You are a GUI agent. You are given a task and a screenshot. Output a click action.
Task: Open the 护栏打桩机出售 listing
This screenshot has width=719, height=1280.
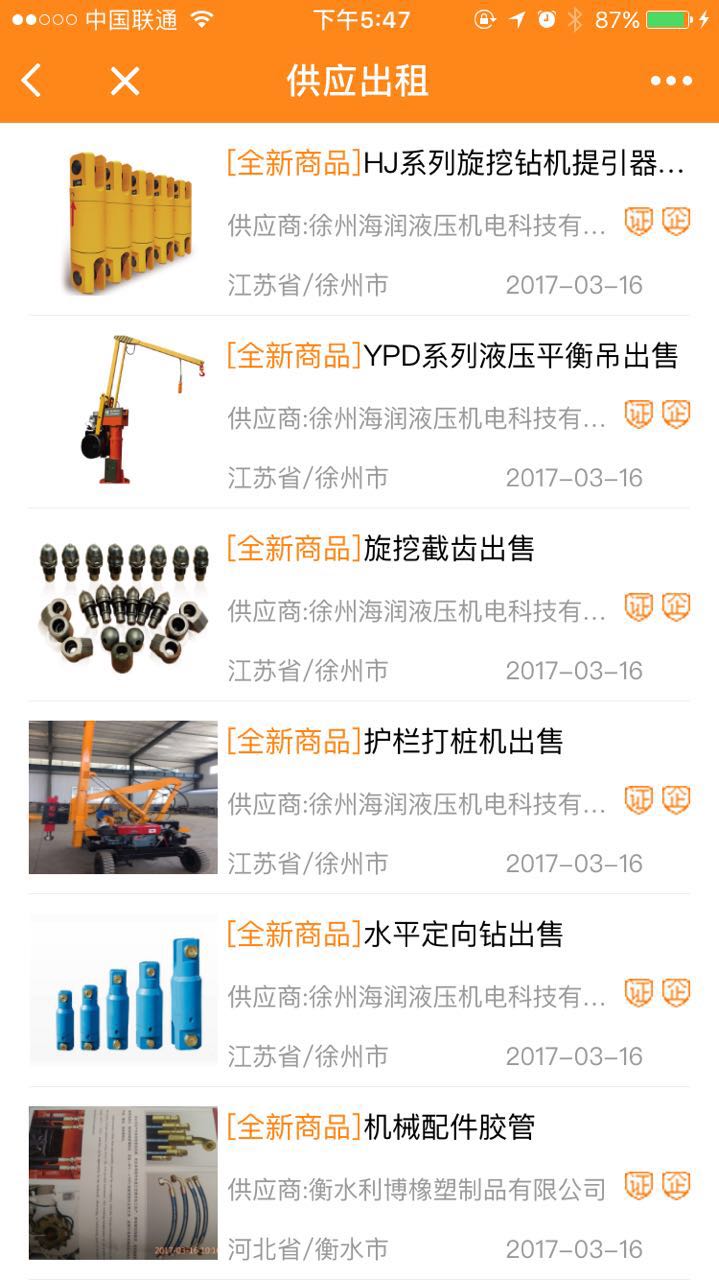(395, 742)
